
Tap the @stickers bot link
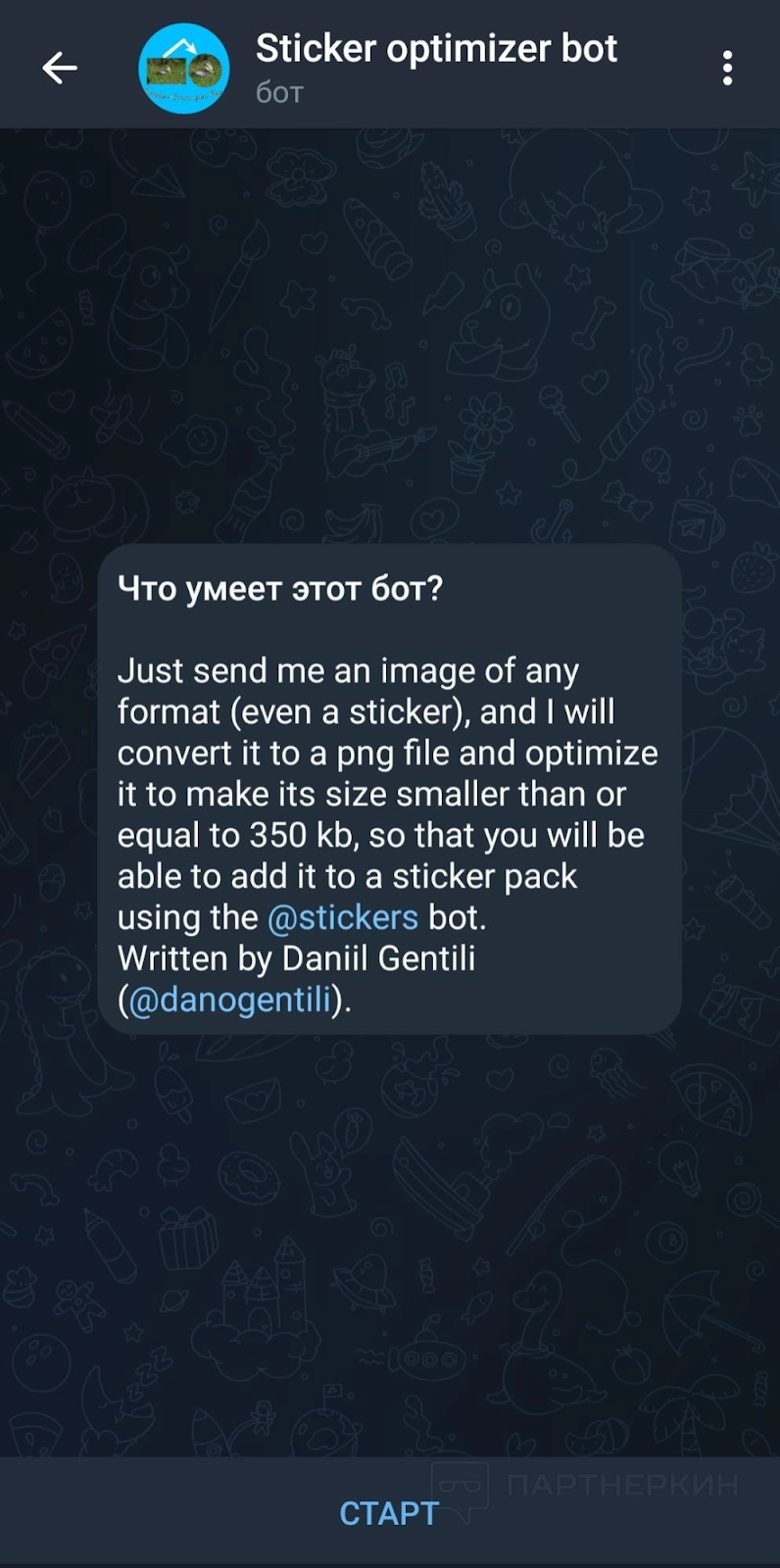click(x=343, y=917)
